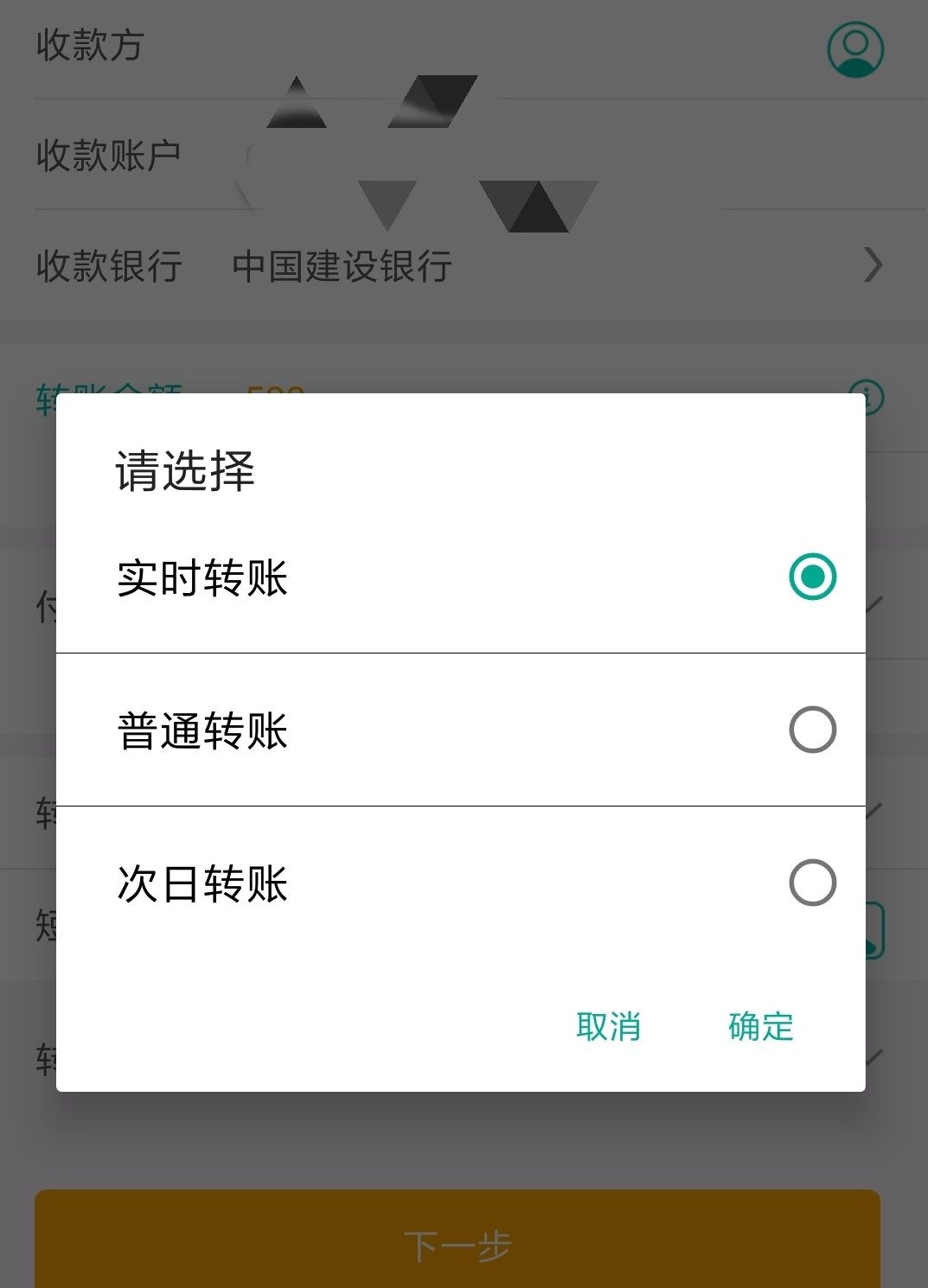928x1288 pixels.
Task: Tap 取消 to cancel the selection
Action: pos(609,1027)
